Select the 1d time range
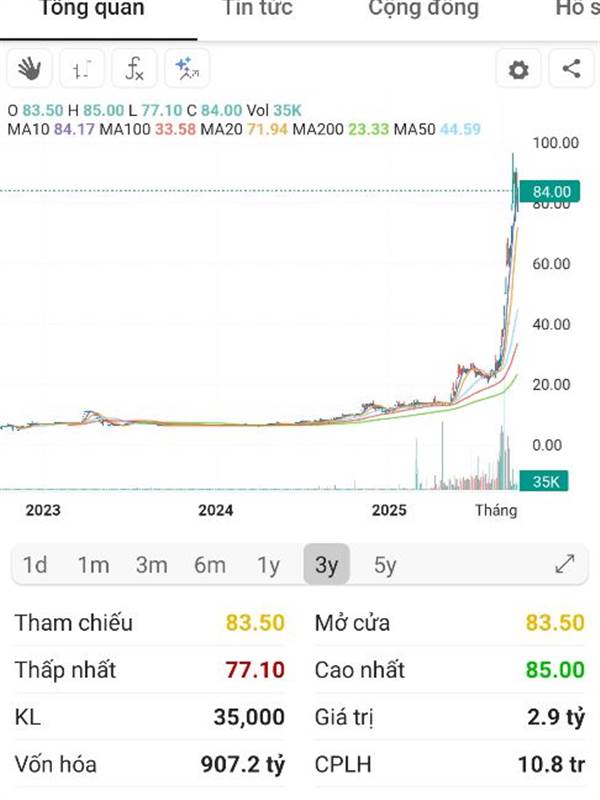600x800 pixels. (x=35, y=565)
